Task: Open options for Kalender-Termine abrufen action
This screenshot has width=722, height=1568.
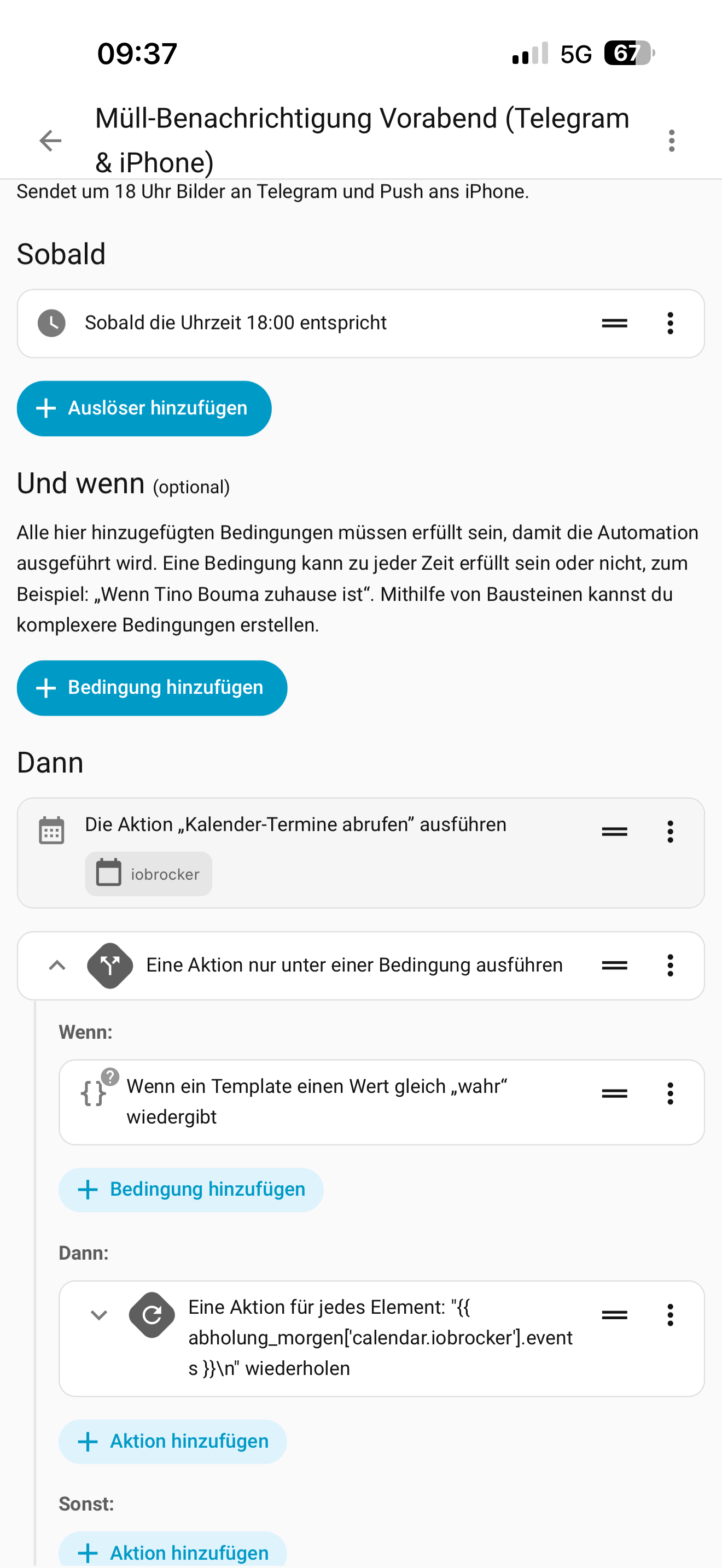Action: pyautogui.click(x=670, y=832)
